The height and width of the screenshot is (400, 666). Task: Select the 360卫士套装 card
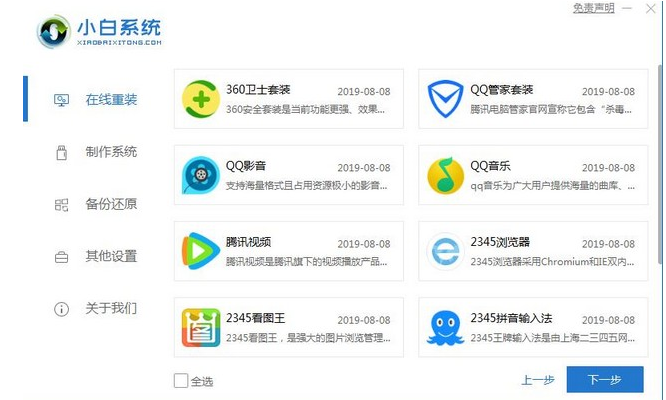288,99
